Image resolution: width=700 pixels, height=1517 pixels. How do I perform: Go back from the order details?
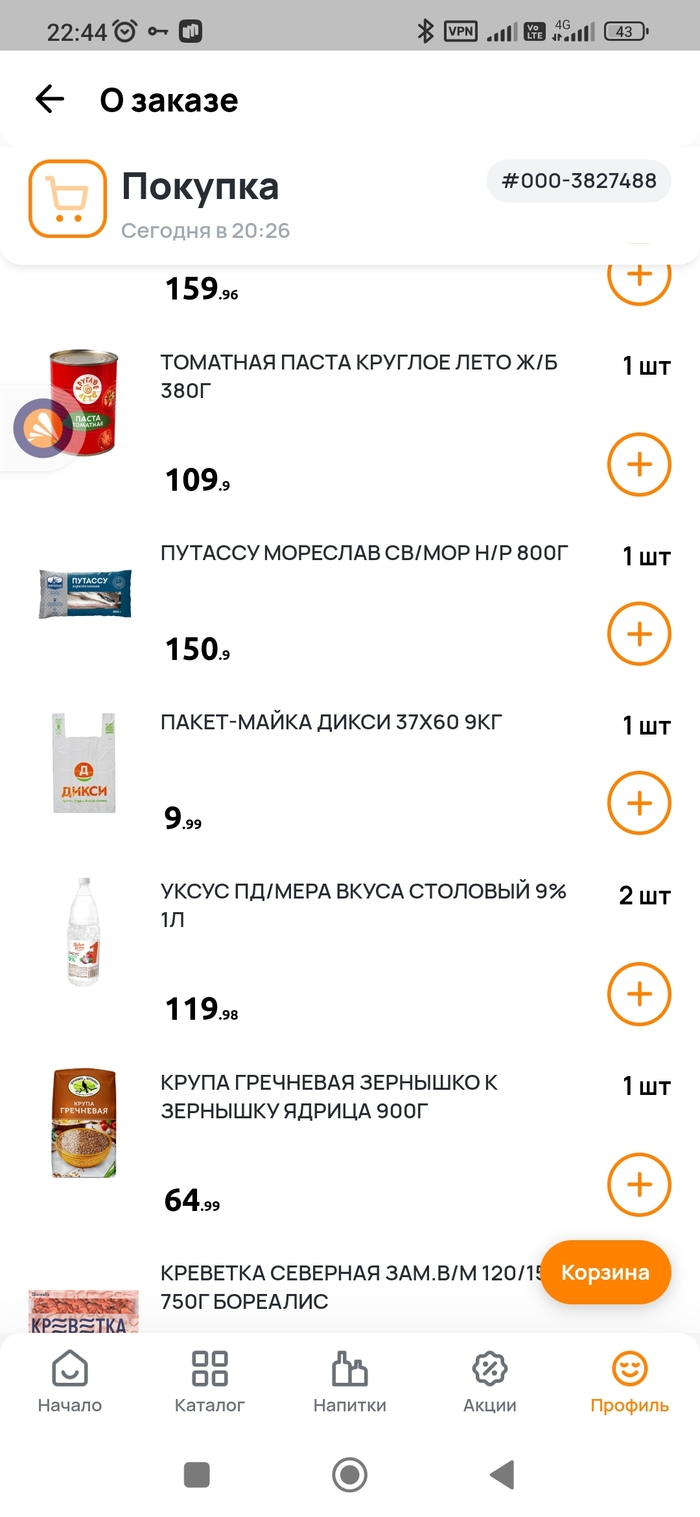(49, 99)
